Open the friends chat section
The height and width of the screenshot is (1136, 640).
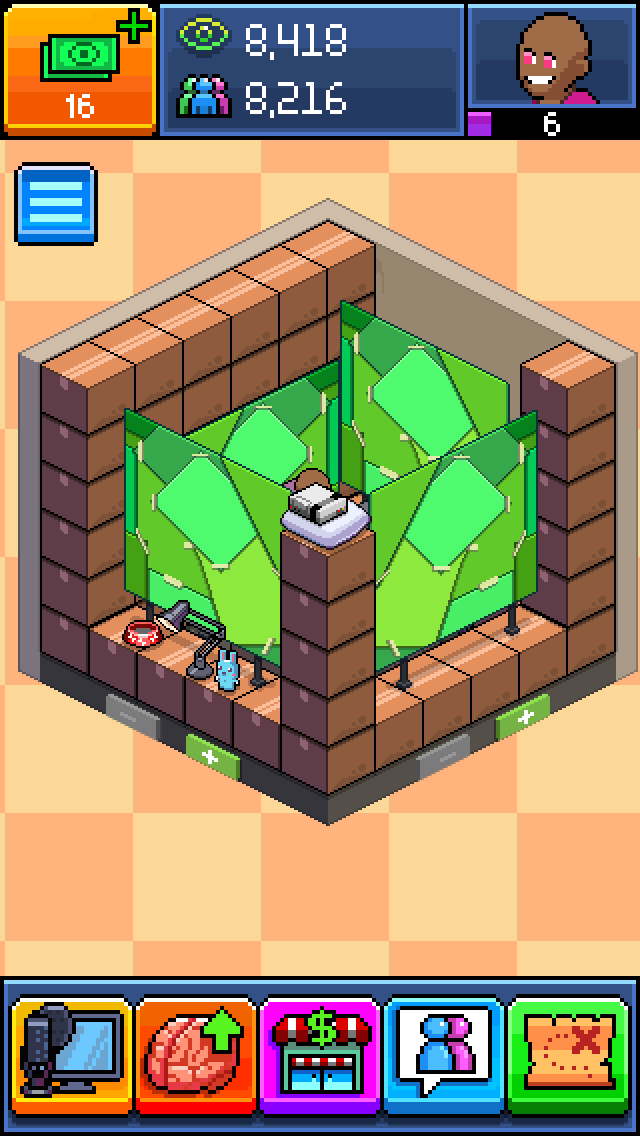point(444,1060)
